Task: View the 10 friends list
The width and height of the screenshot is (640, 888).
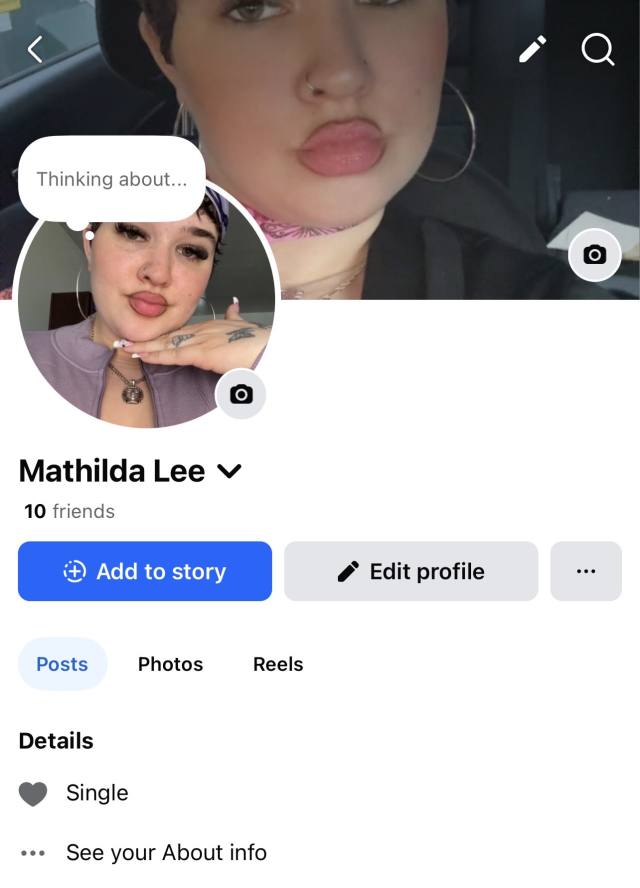Action: click(x=69, y=511)
